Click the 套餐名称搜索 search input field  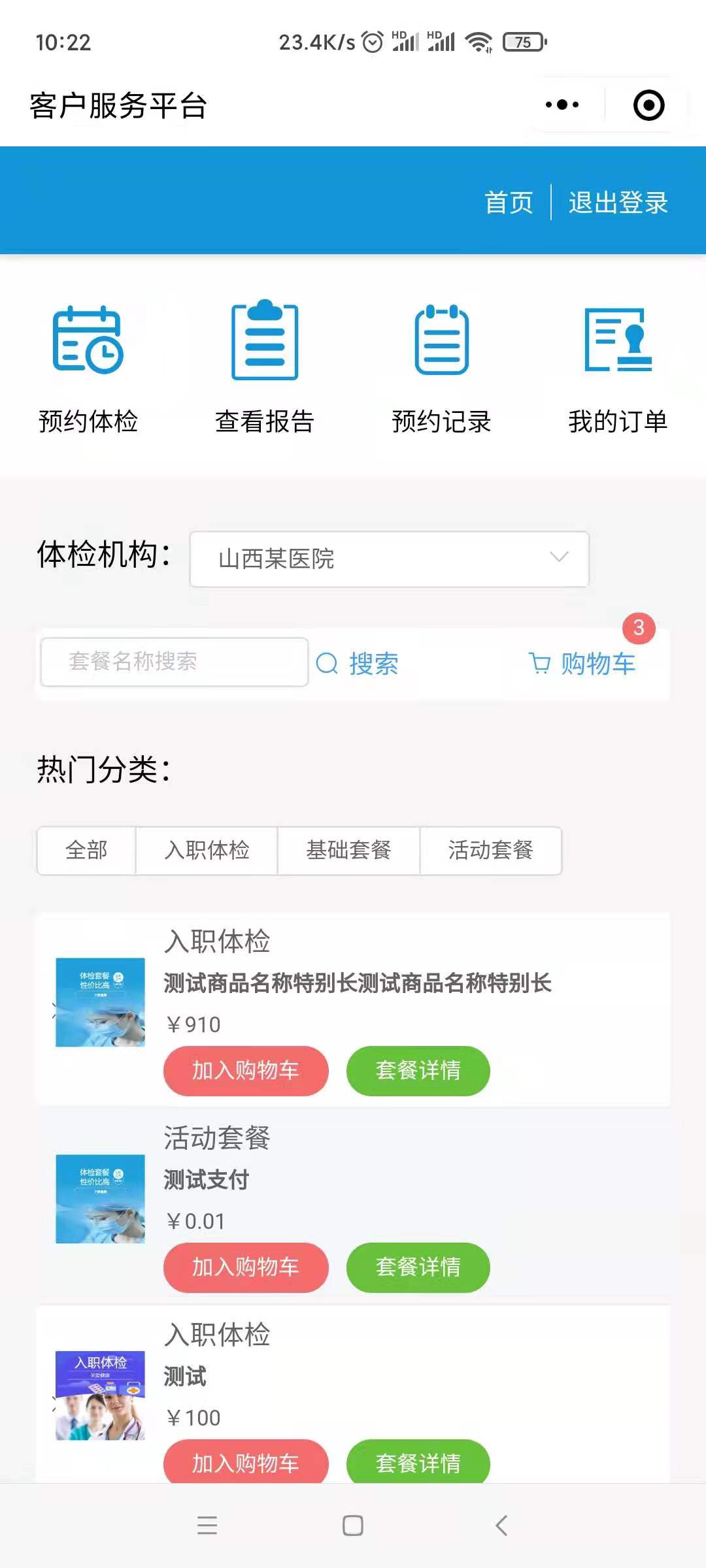(175, 662)
